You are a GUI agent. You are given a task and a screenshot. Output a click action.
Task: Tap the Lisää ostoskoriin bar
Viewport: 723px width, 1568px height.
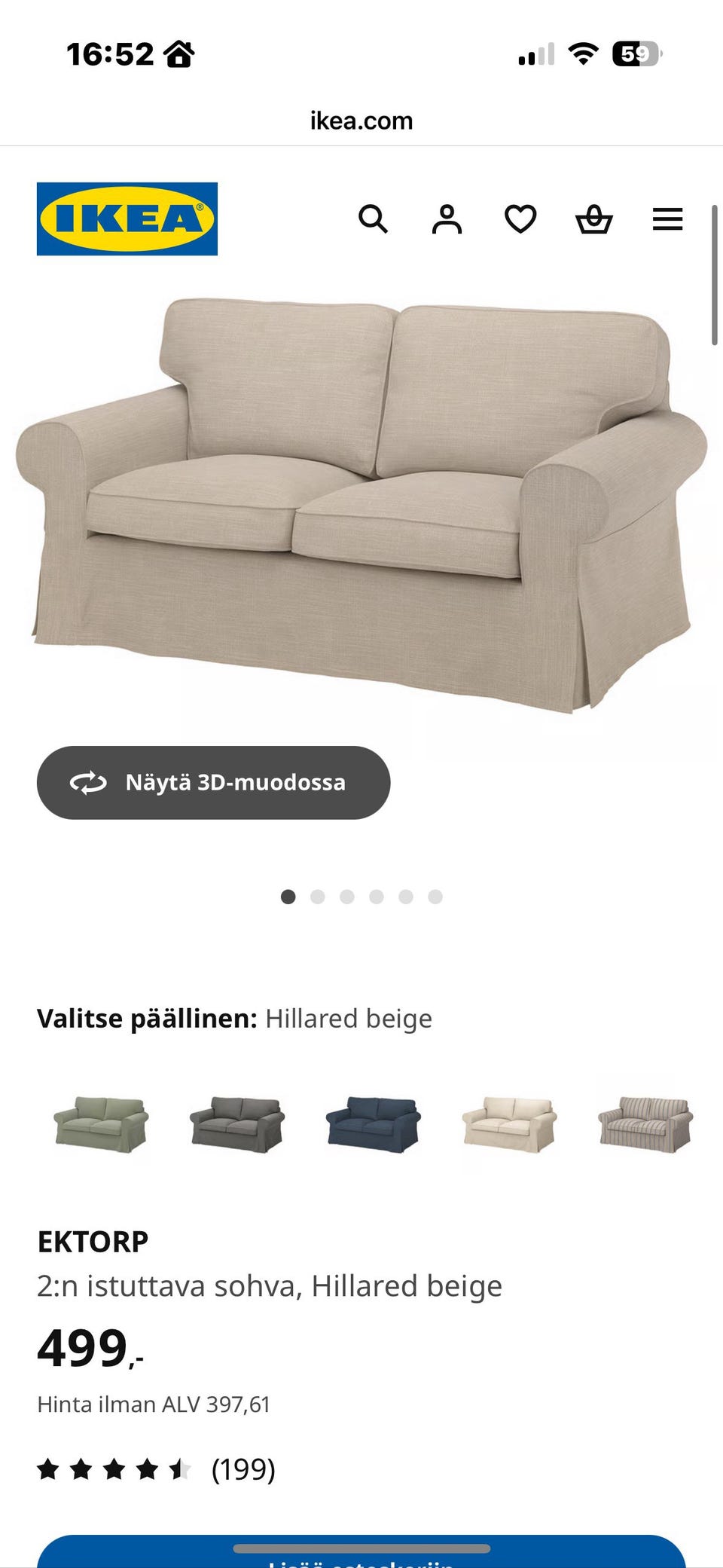[361, 1556]
